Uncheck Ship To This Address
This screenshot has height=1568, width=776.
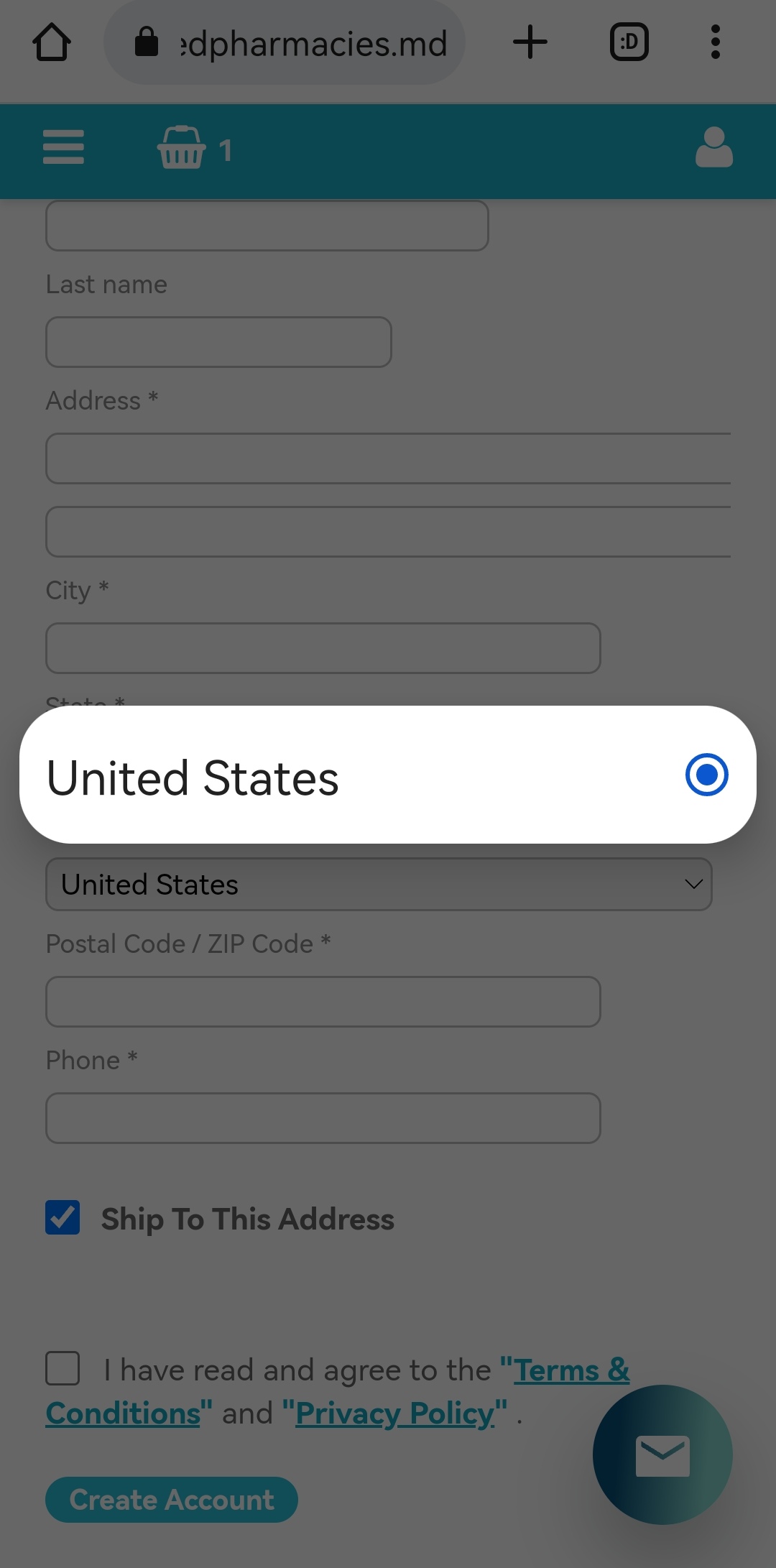63,1218
